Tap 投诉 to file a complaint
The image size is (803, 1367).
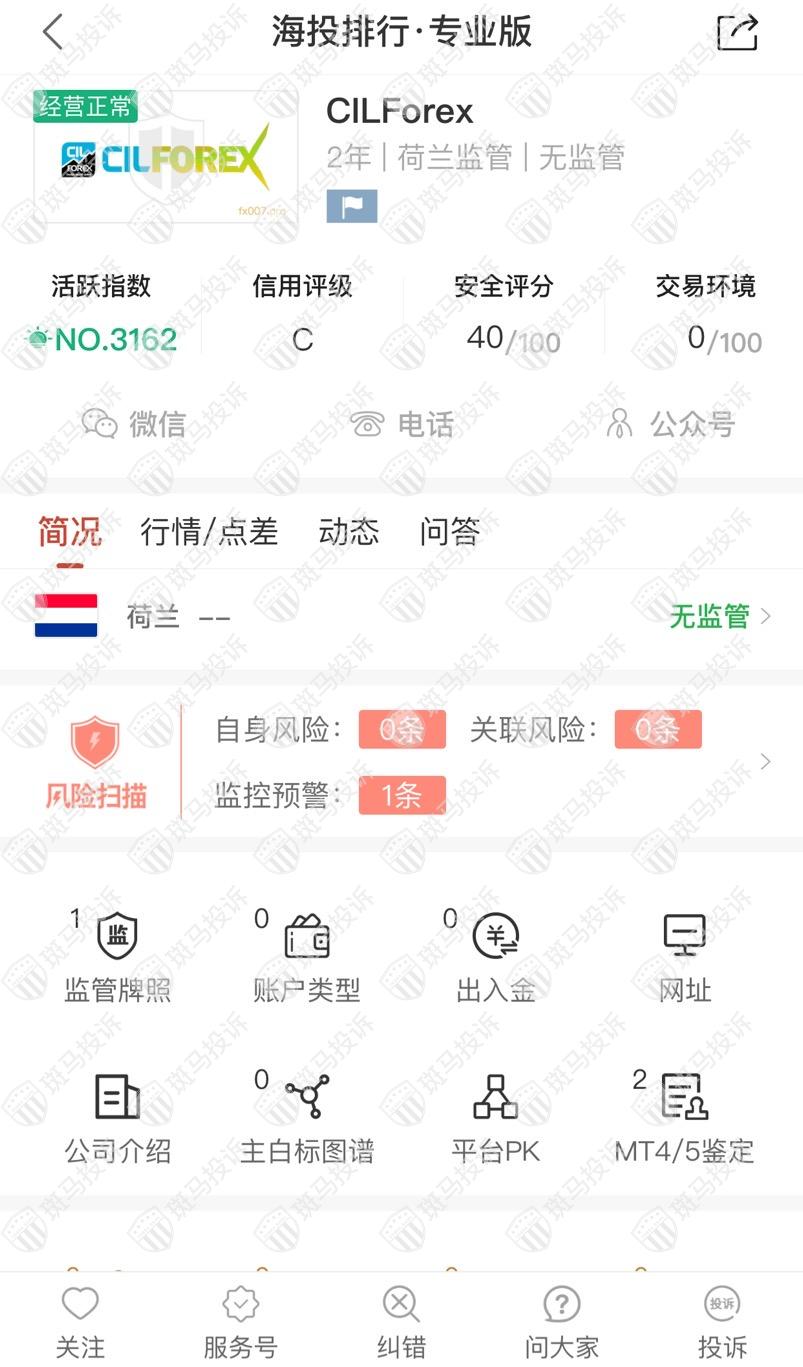[722, 1322]
